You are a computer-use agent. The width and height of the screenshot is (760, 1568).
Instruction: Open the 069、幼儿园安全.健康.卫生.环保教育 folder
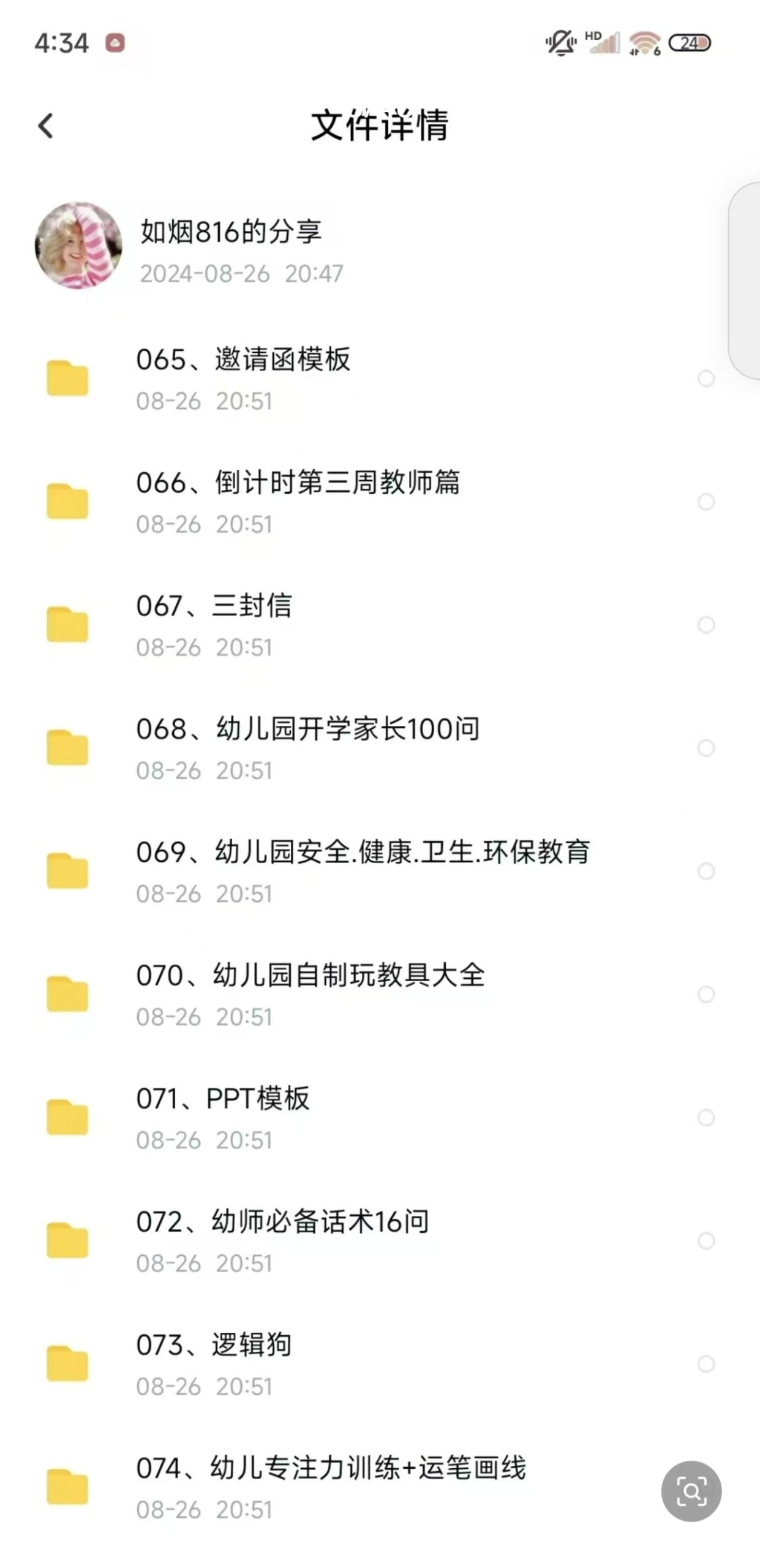[363, 853]
